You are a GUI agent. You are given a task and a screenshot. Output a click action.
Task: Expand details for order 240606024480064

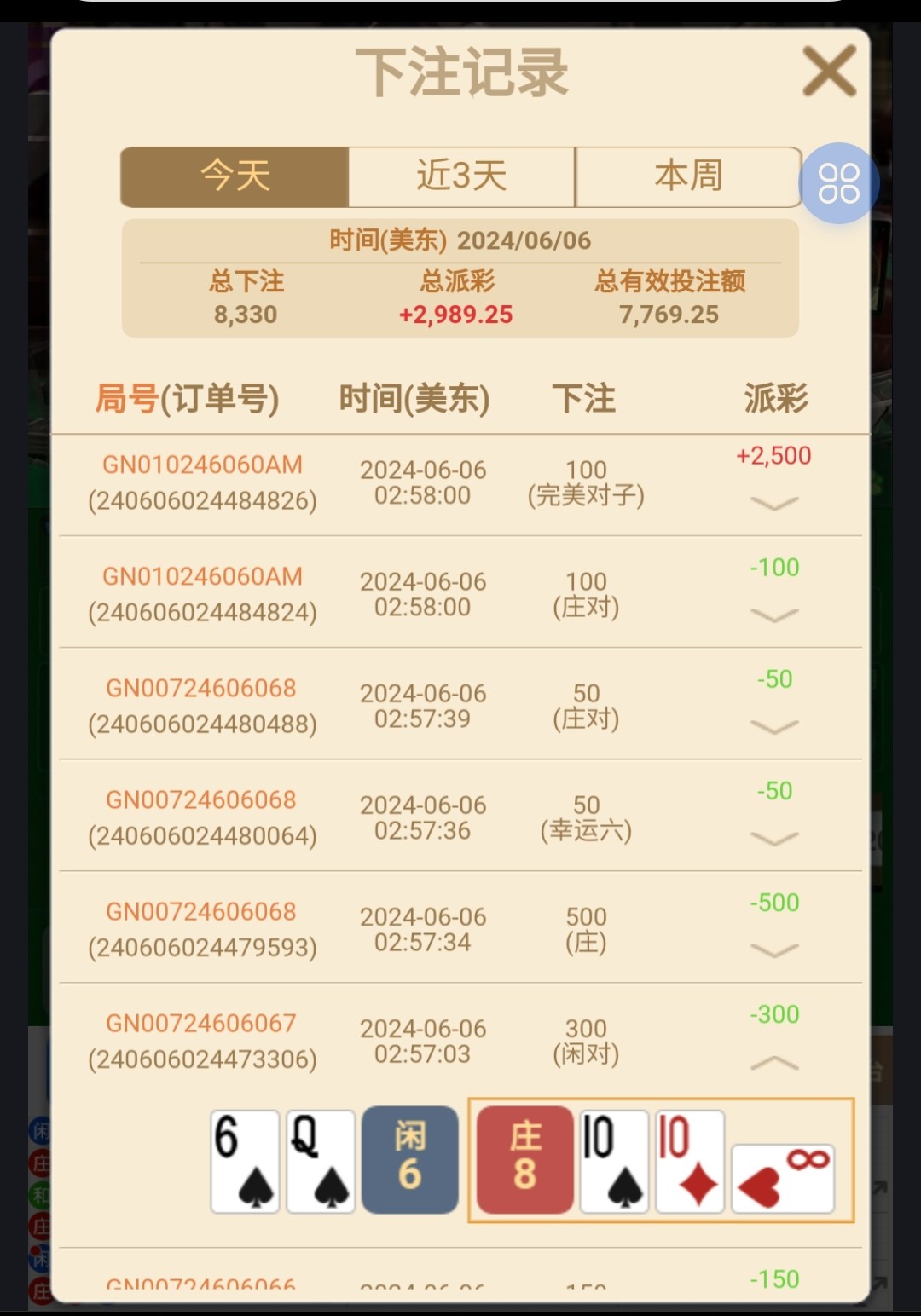point(774,839)
